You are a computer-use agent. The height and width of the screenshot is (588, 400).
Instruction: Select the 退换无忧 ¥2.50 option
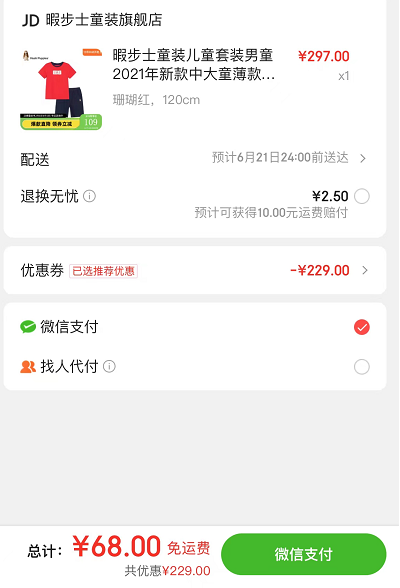[x=362, y=196]
